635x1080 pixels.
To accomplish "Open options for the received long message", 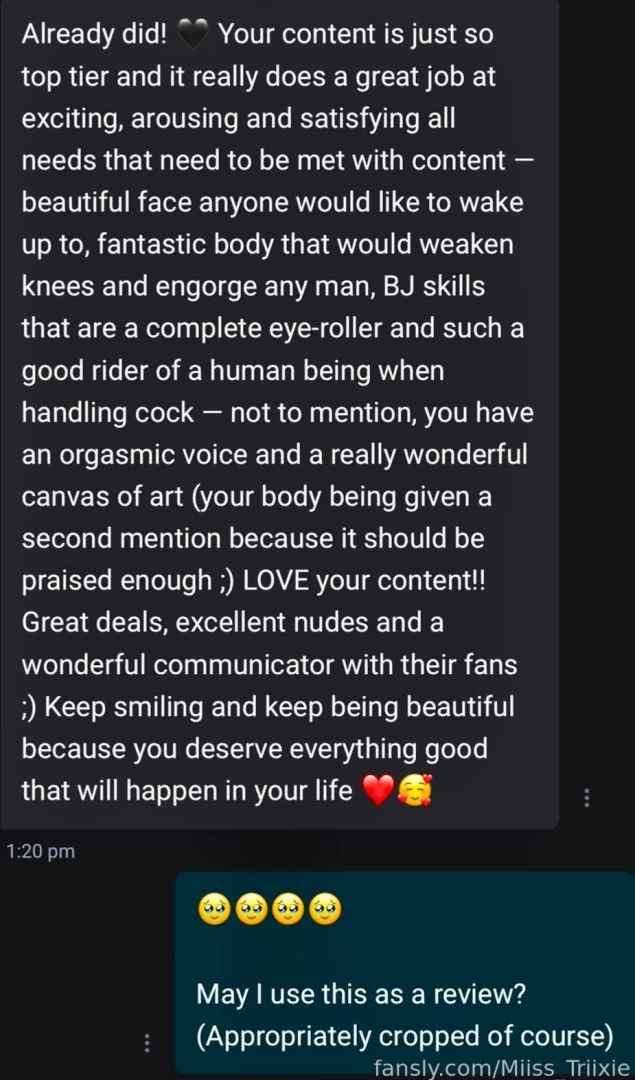I will [587, 797].
